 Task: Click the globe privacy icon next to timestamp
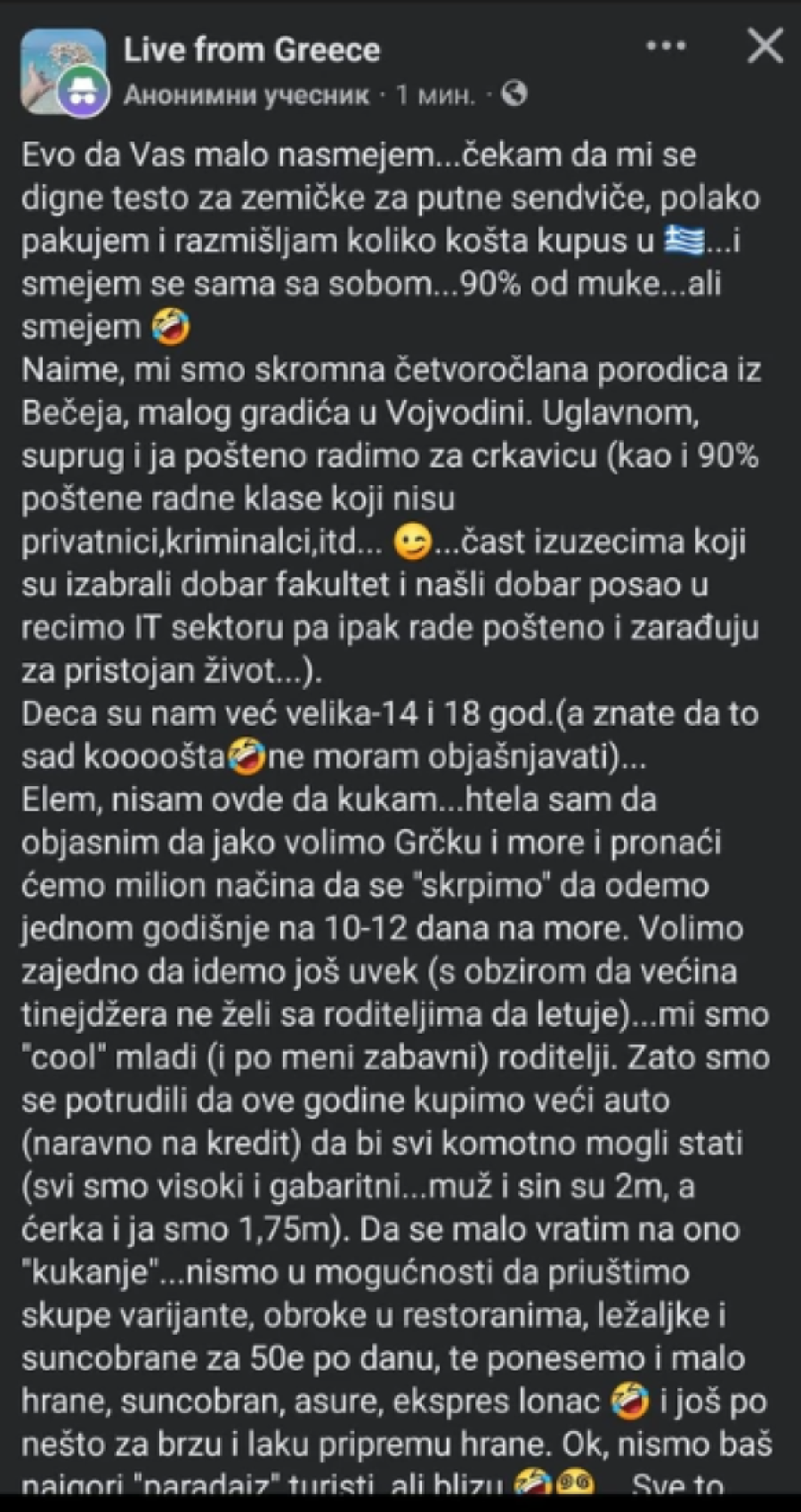(x=514, y=93)
